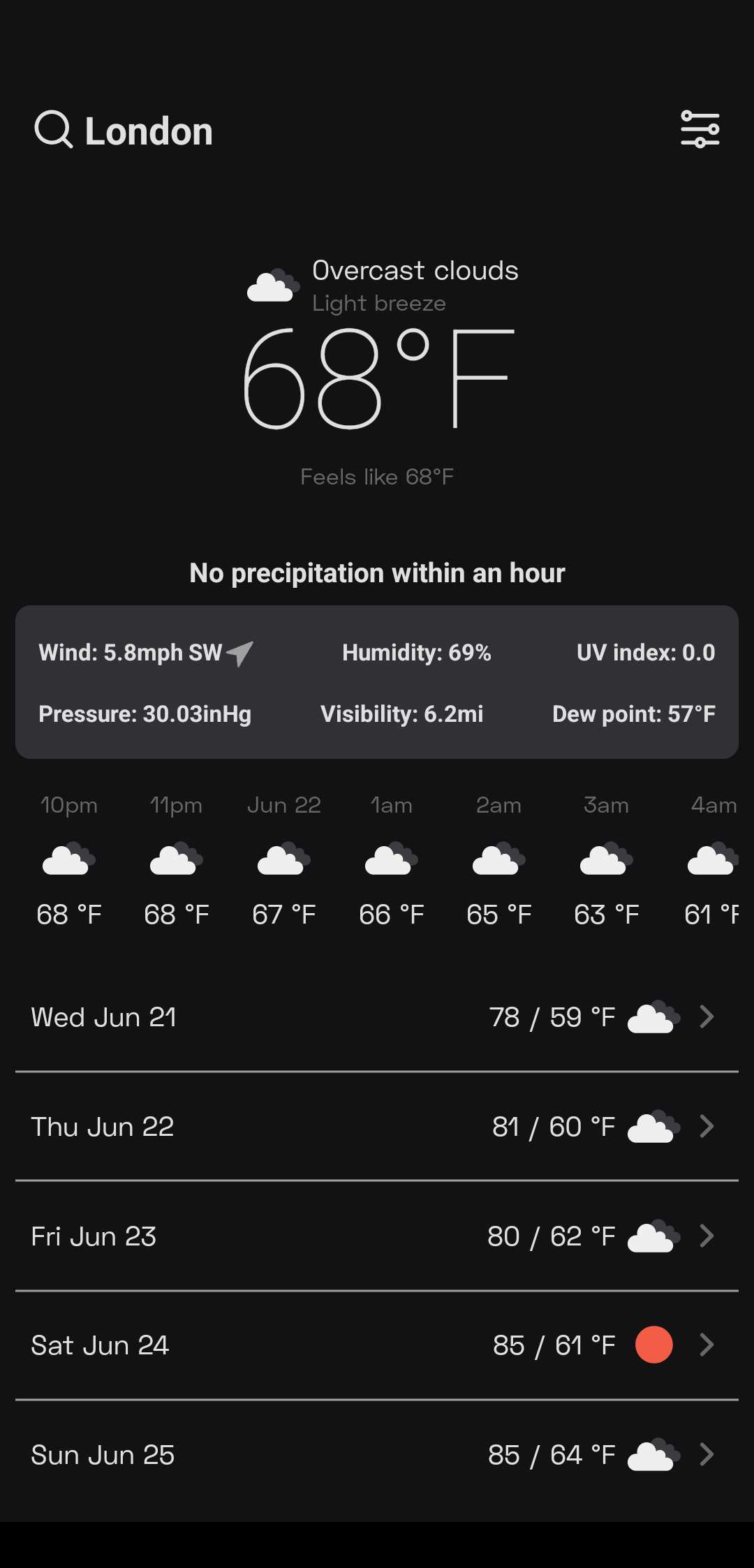The width and height of the screenshot is (754, 1568).
Task: Tap the London location name
Action: point(148,130)
